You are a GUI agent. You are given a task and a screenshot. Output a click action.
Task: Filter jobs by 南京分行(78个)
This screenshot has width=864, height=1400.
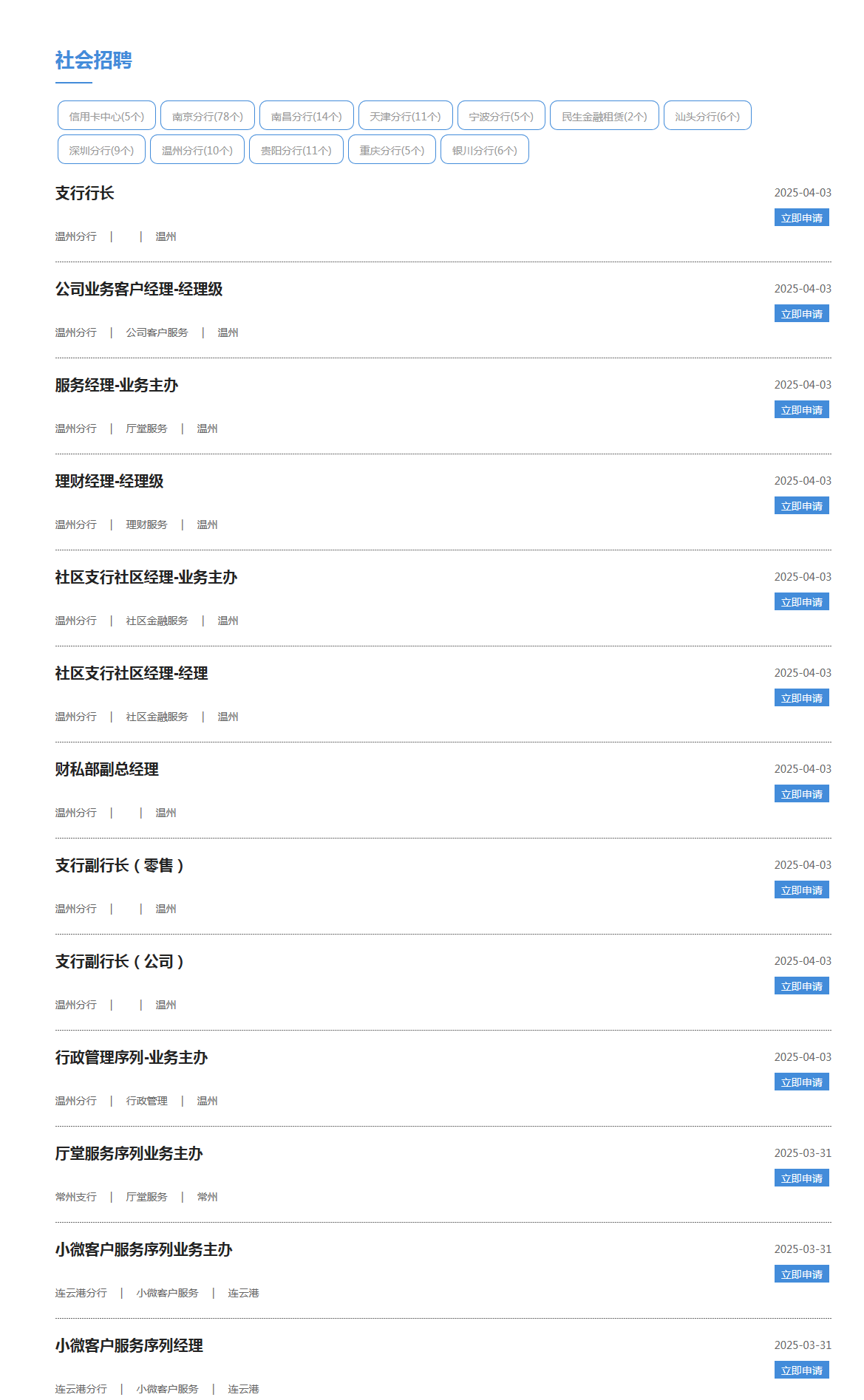coord(208,116)
